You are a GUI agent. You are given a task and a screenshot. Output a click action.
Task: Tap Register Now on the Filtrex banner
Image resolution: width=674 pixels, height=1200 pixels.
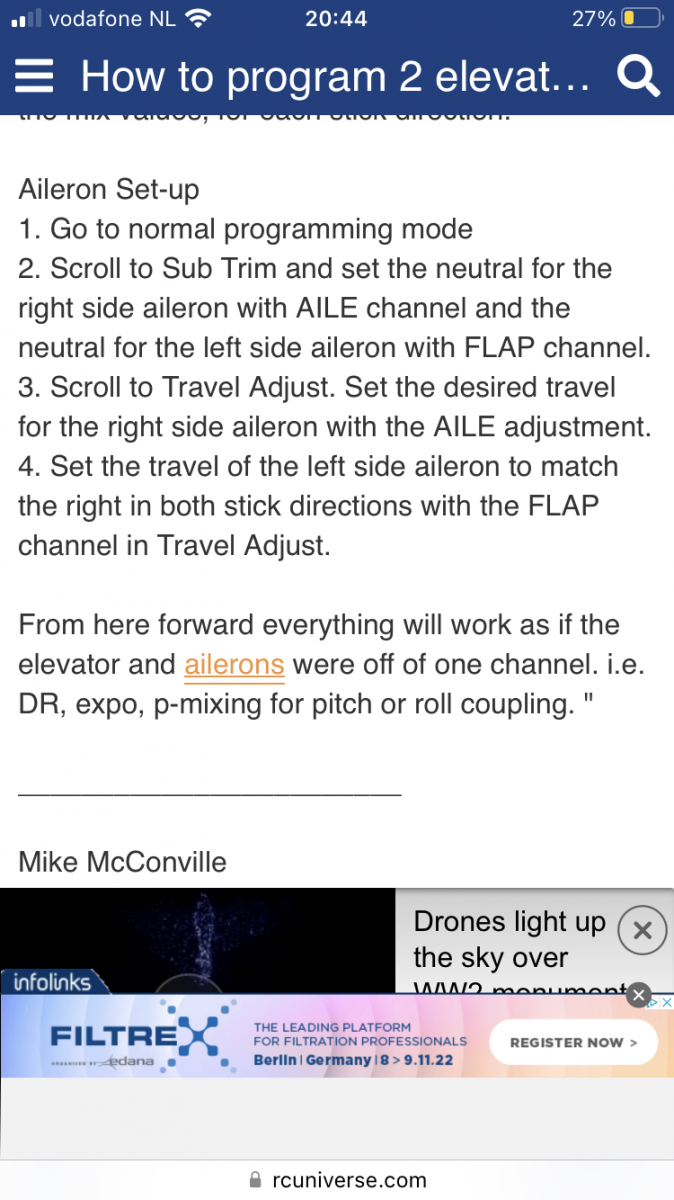click(x=573, y=1042)
